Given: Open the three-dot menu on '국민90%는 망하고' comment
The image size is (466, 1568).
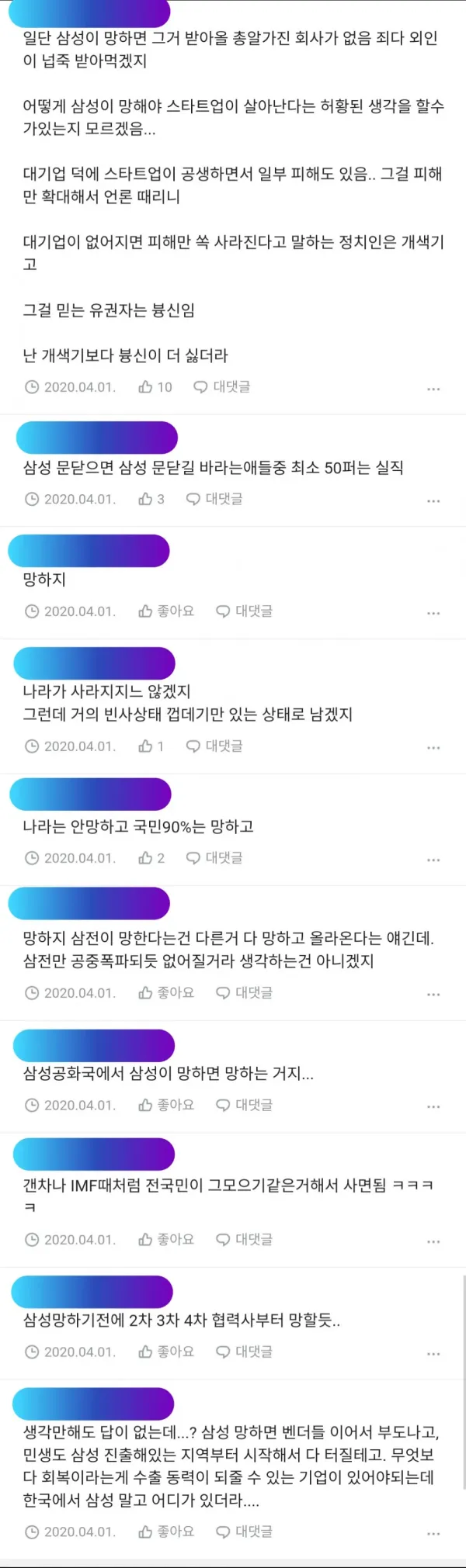Looking at the screenshot, I should tap(433, 860).
